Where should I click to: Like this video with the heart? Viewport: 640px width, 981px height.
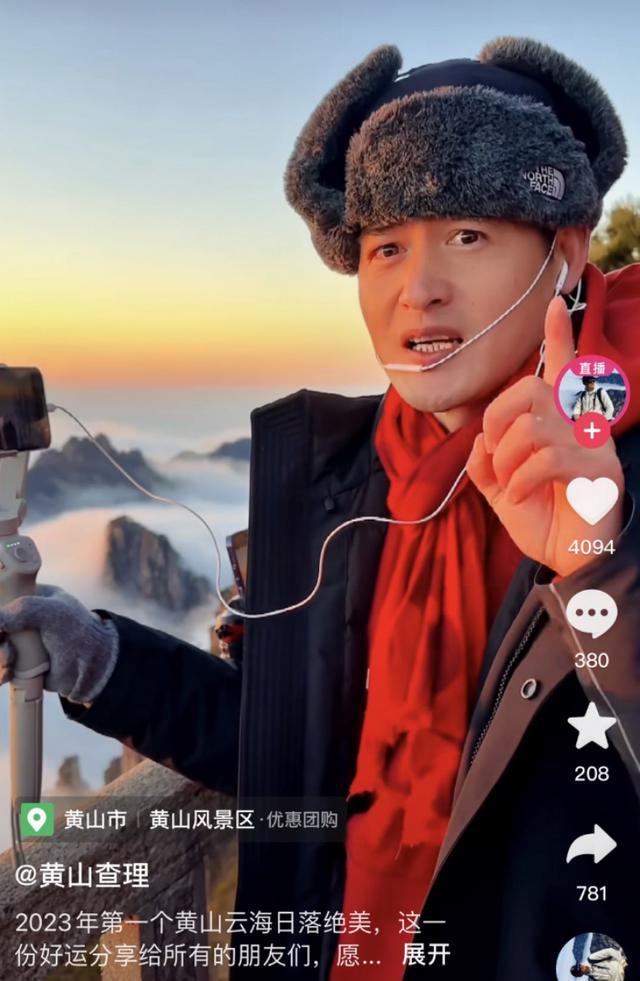(592, 501)
